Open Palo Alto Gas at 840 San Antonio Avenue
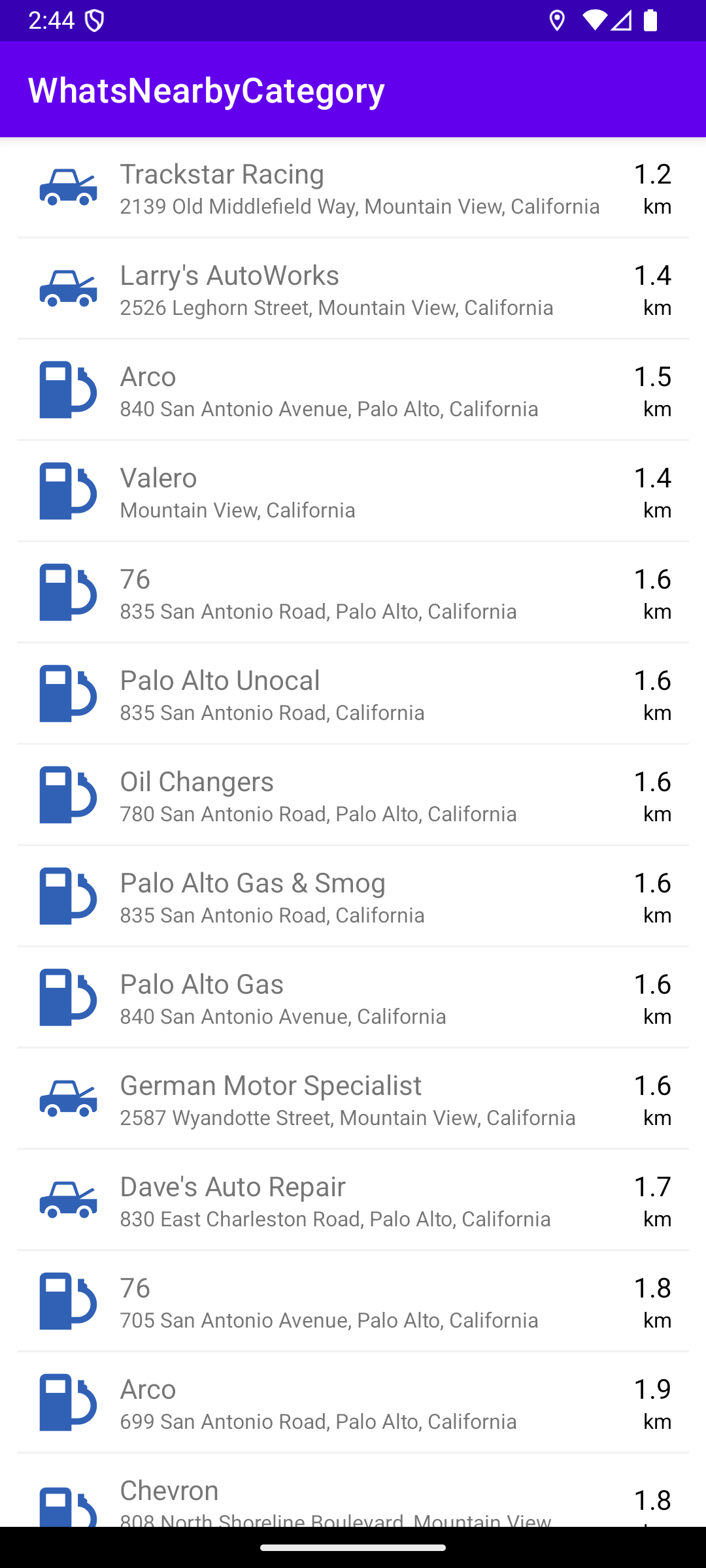 tap(353, 998)
